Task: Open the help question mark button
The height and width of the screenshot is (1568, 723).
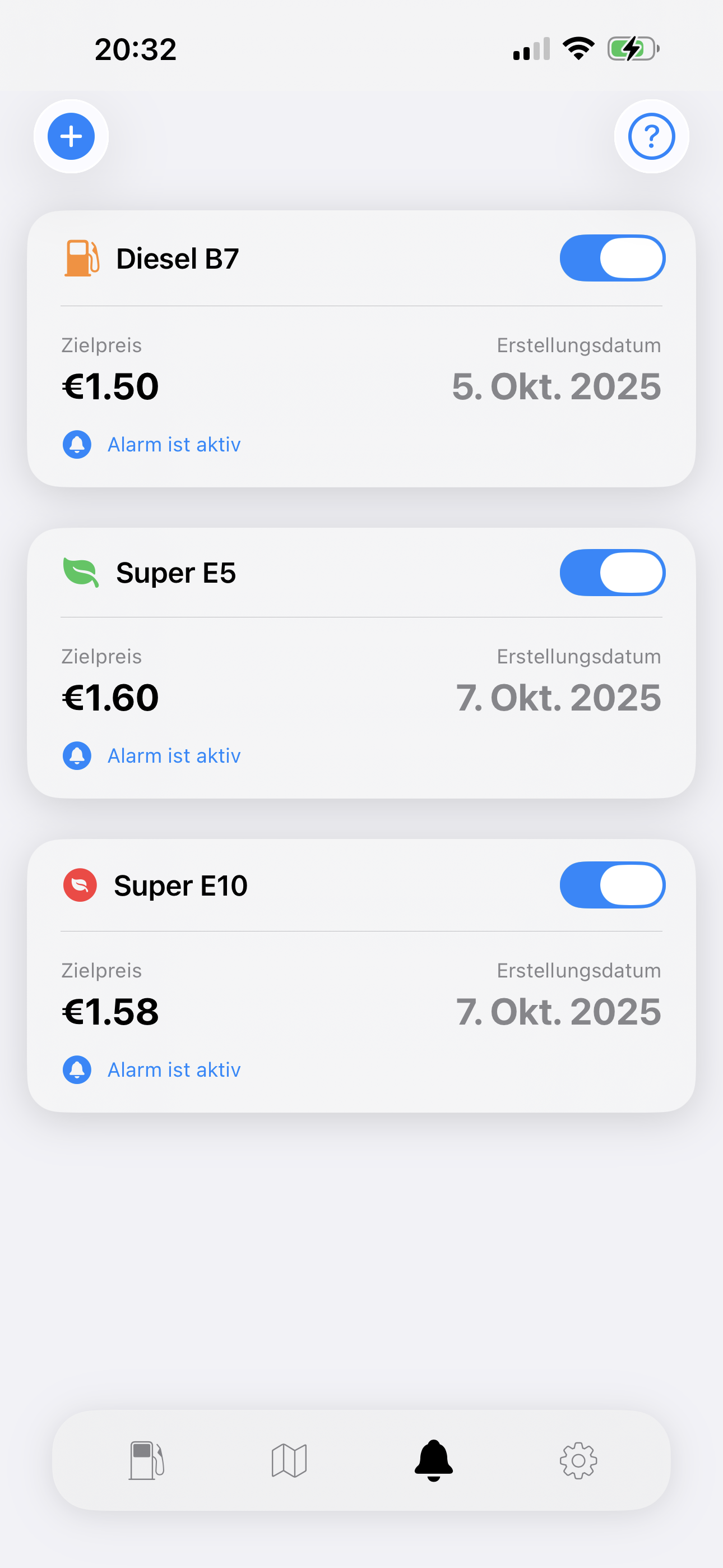Action: point(651,137)
